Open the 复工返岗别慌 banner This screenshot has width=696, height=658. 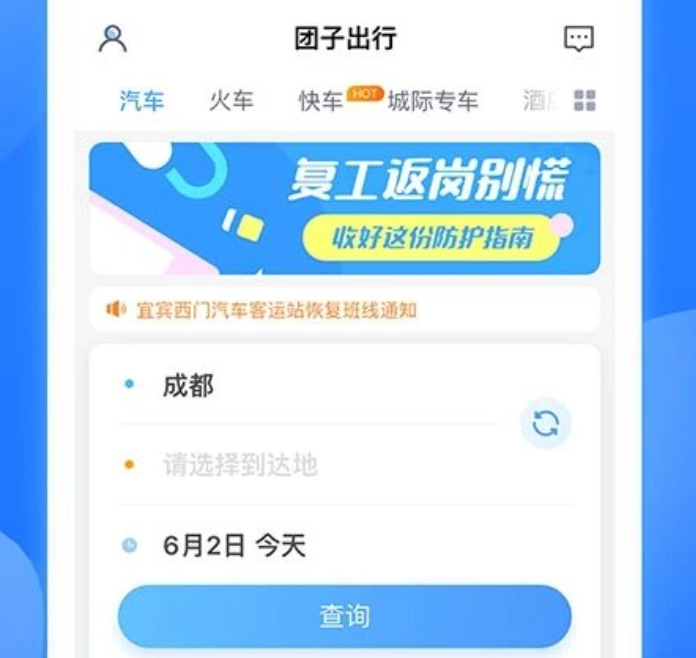coord(344,208)
